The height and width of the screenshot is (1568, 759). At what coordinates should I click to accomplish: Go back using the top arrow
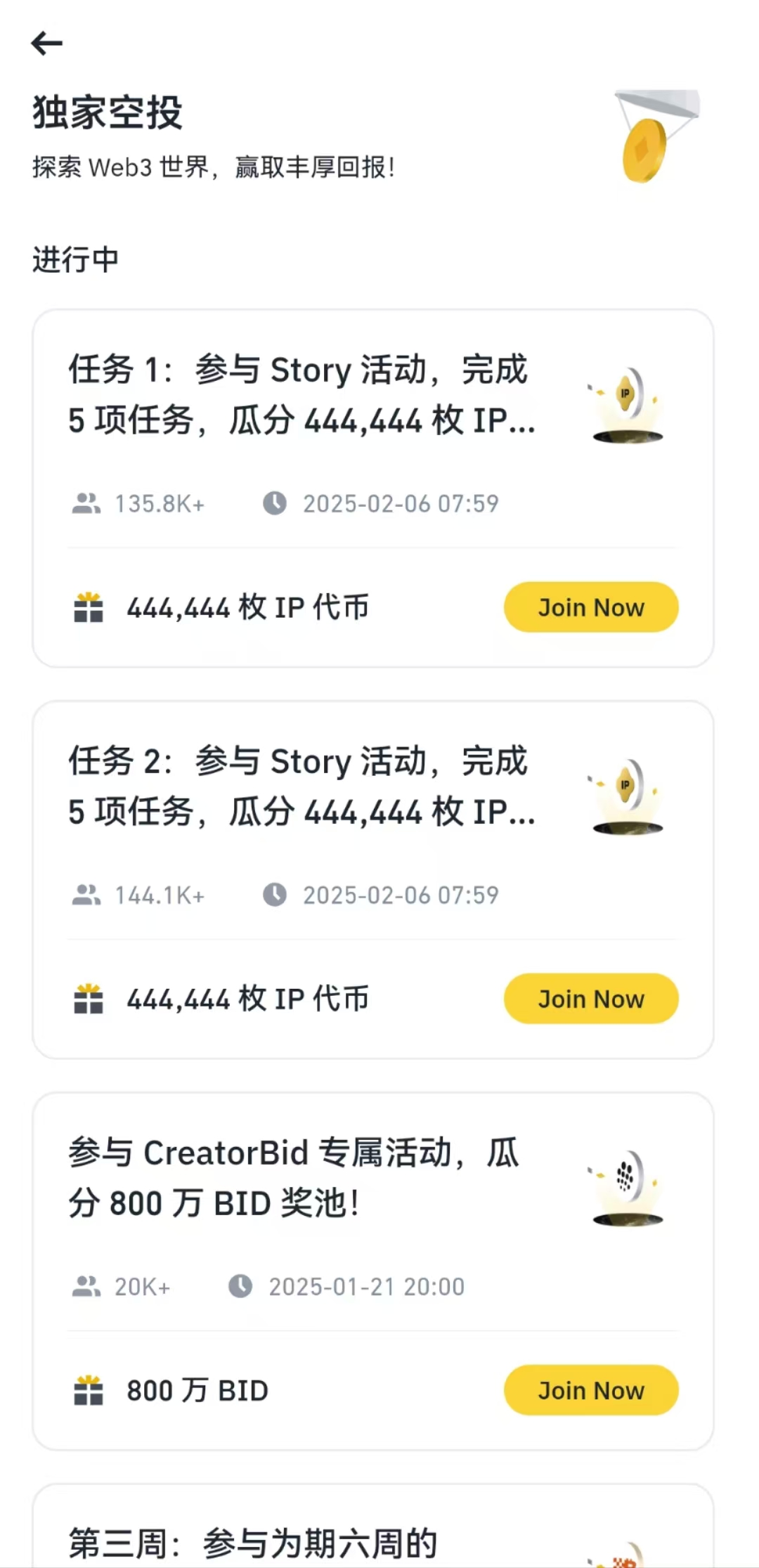click(x=47, y=44)
